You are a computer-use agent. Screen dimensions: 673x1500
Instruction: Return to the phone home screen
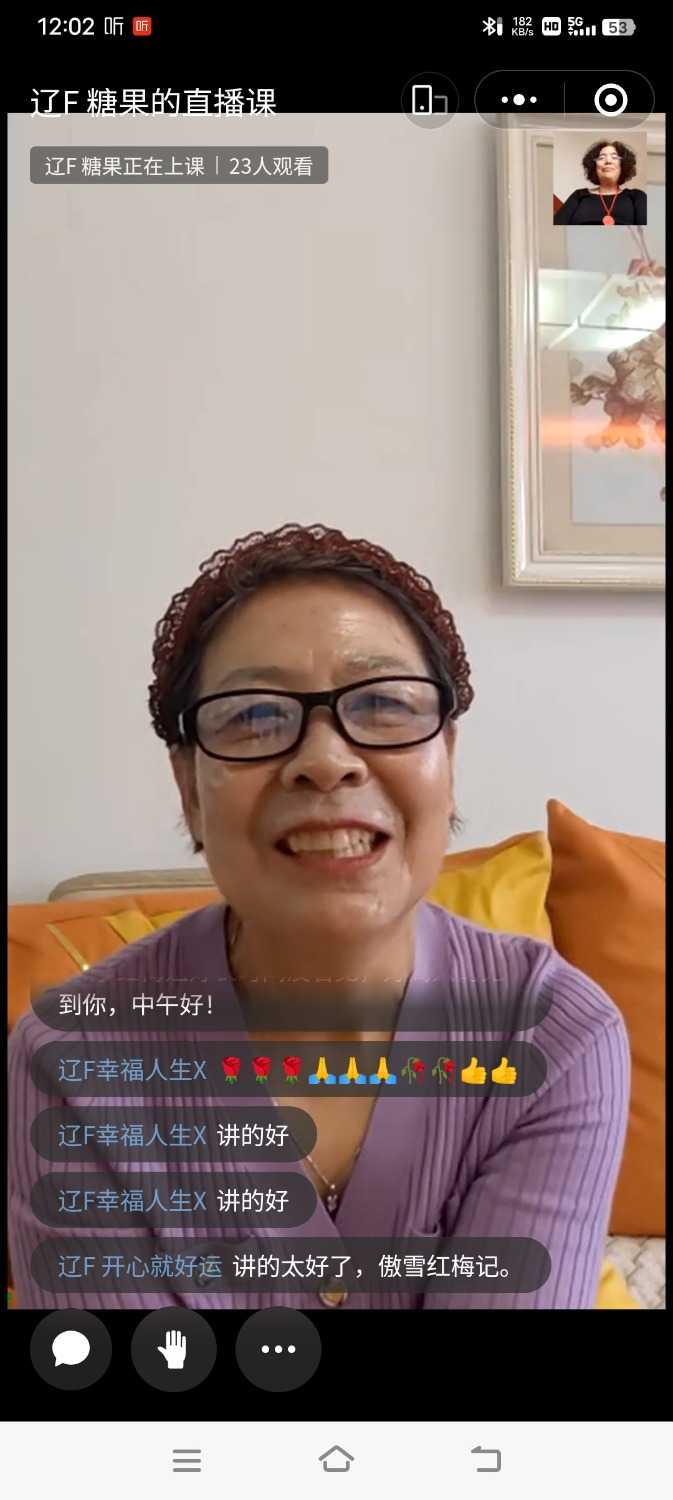coord(336,1459)
